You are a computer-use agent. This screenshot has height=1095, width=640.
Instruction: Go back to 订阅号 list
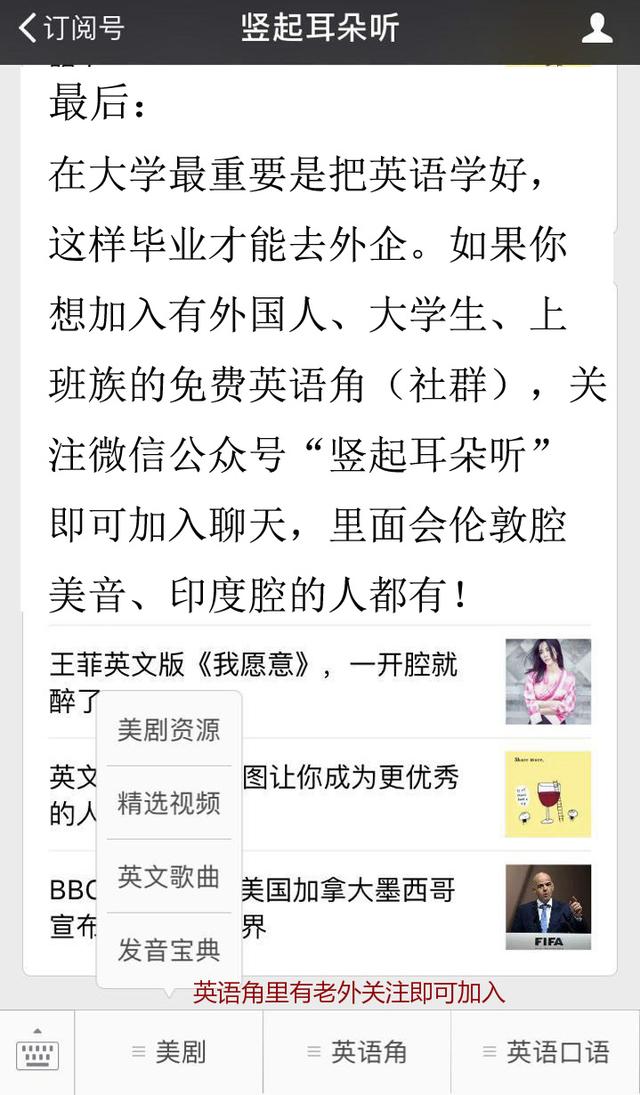point(72,28)
